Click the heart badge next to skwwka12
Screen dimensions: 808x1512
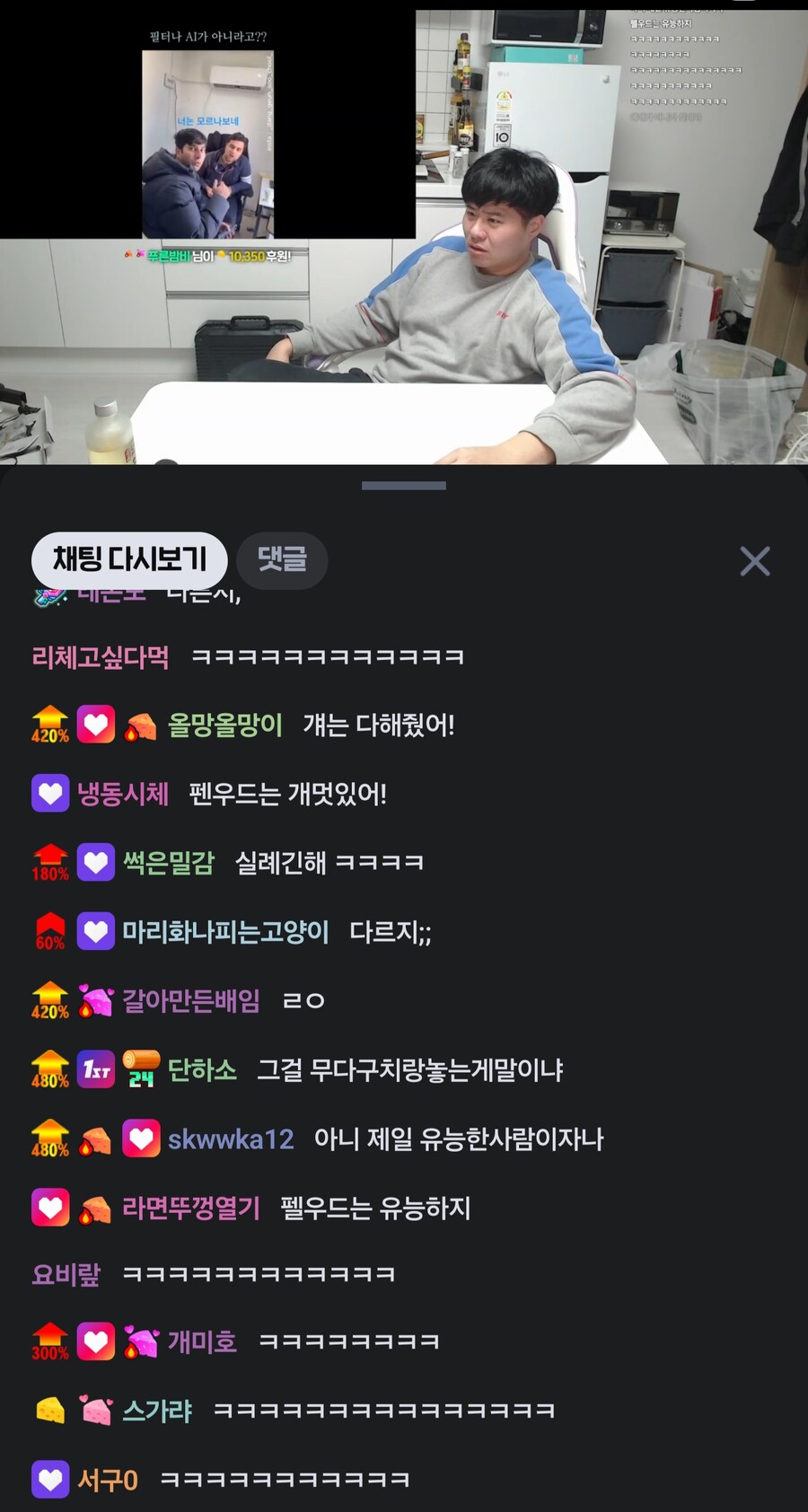coord(142,1138)
